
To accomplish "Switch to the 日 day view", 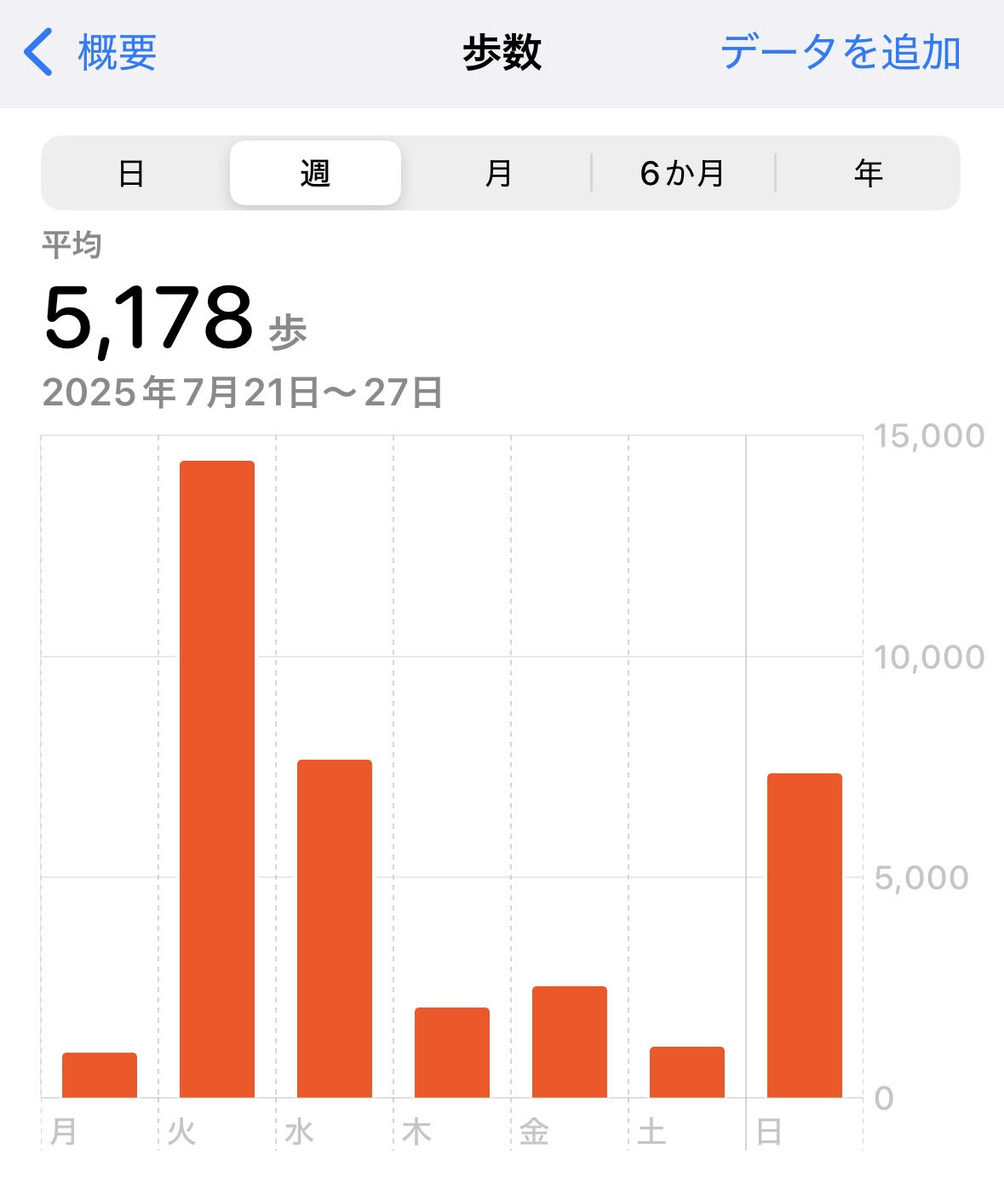I will [x=132, y=173].
